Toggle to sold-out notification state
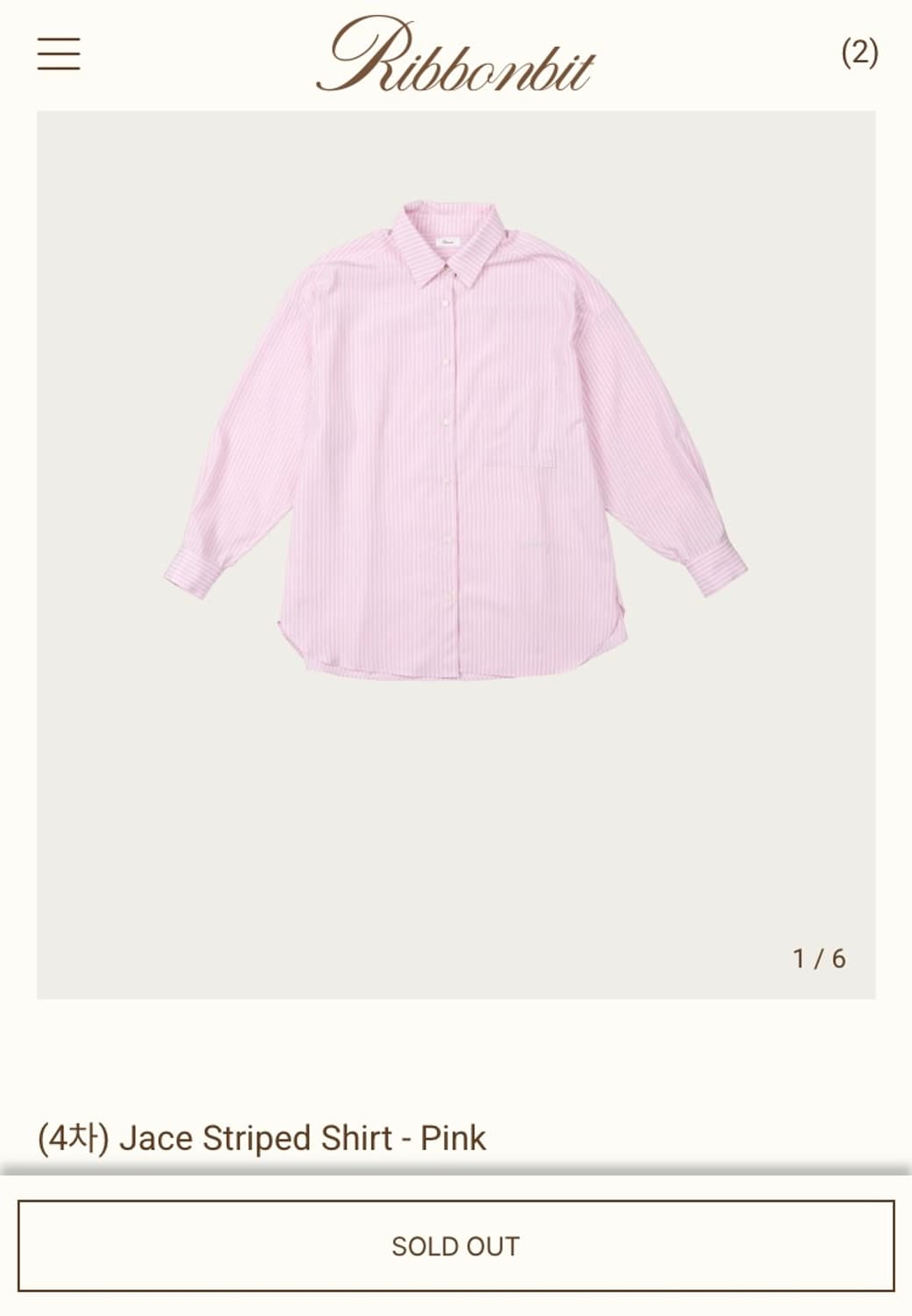This screenshot has width=912, height=1316. point(456,1244)
